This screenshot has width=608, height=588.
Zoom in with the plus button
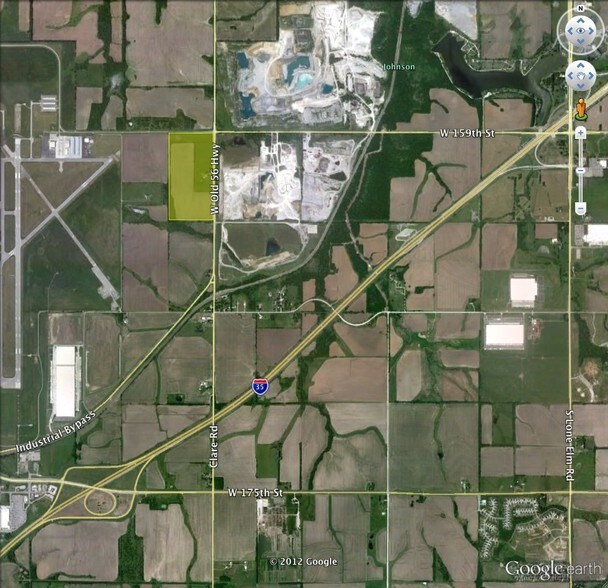click(581, 132)
